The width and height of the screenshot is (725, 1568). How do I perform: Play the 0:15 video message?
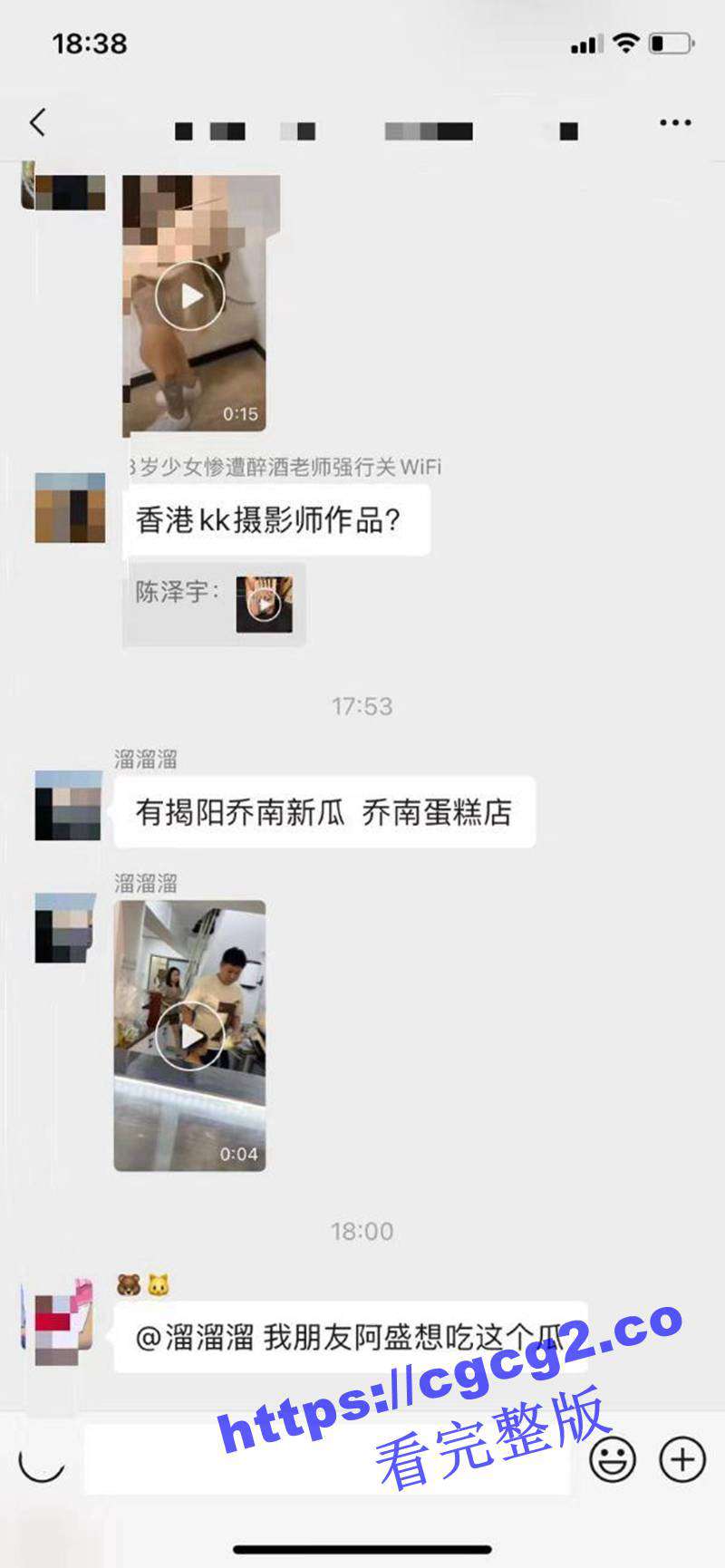click(189, 295)
